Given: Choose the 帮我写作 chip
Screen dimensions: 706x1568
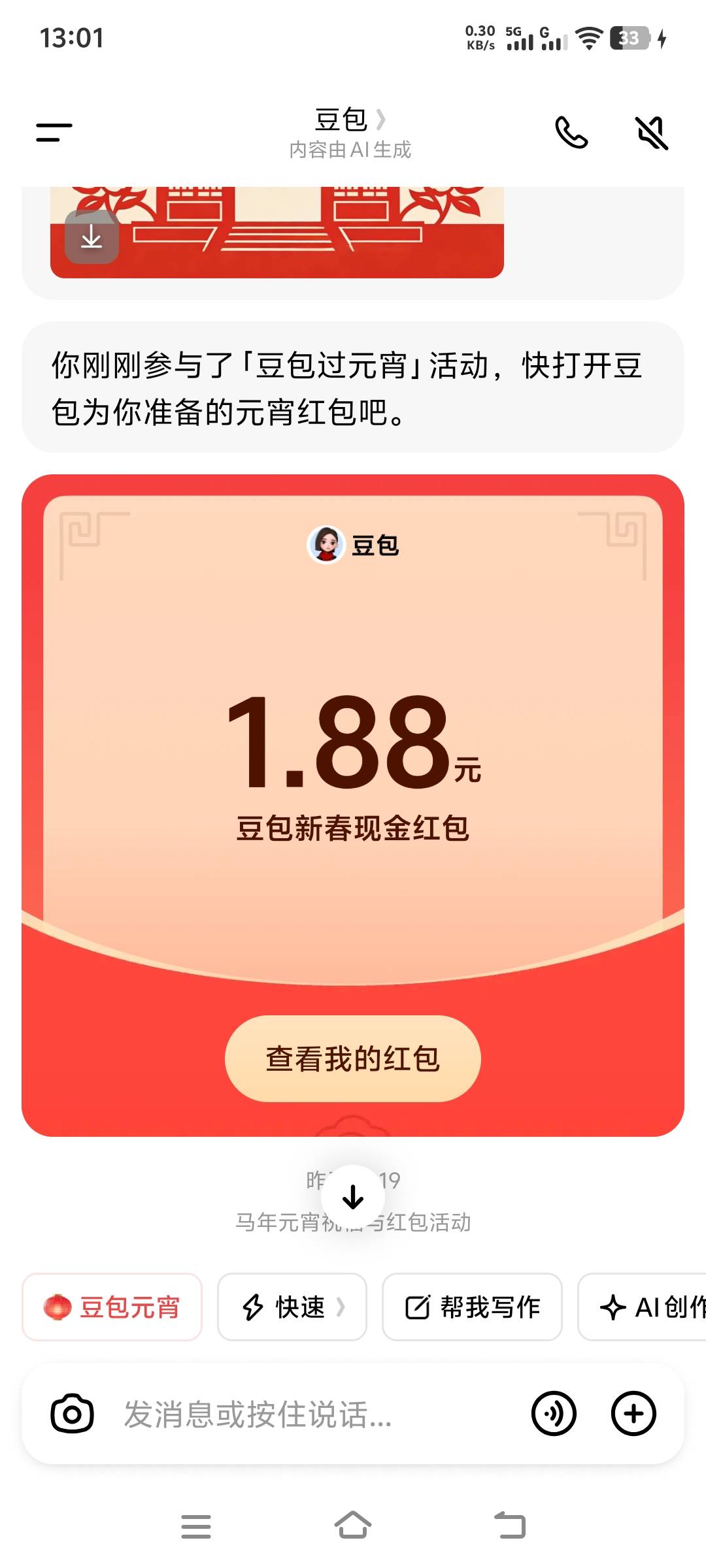Looking at the screenshot, I should coord(472,1307).
